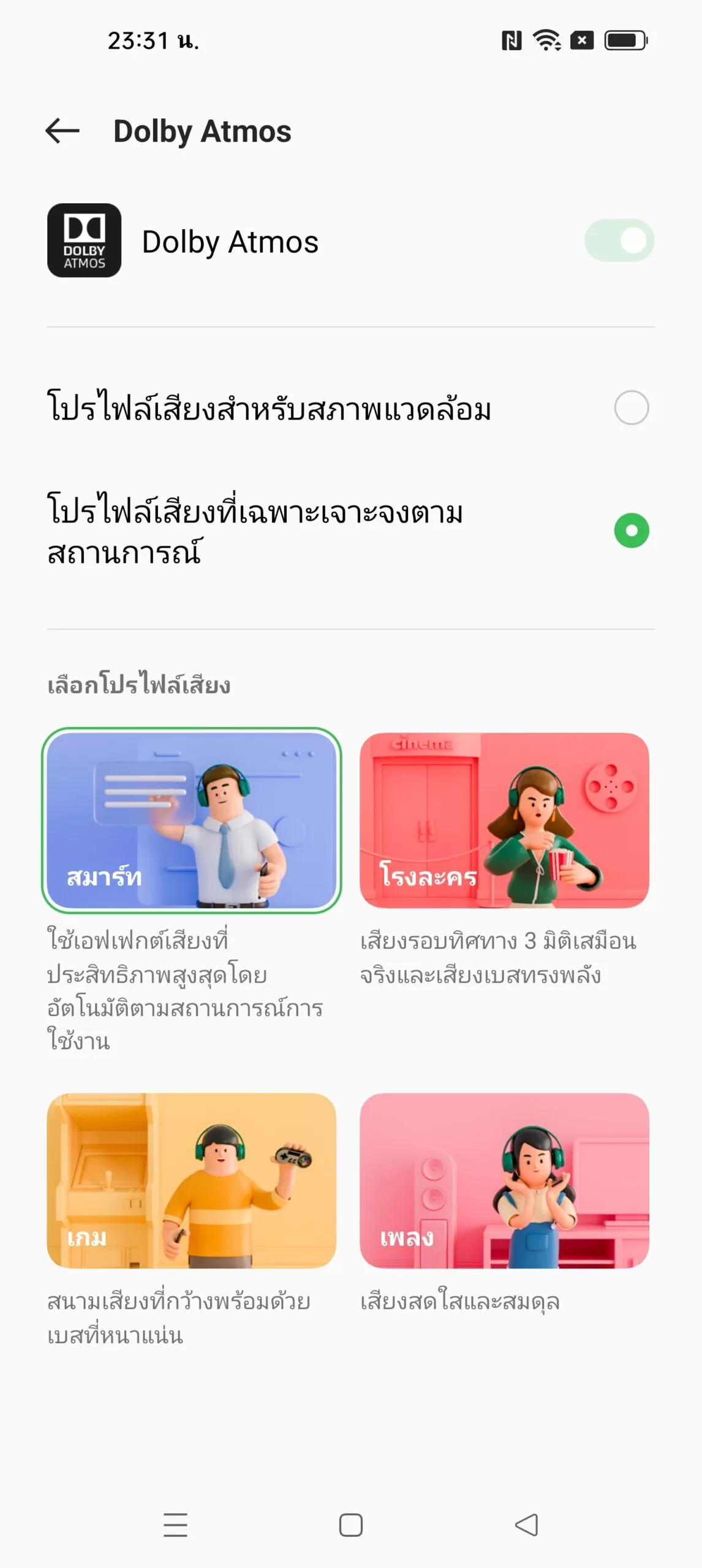Go to the home screen
Image resolution: width=702 pixels, height=1568 pixels.
(x=351, y=1525)
